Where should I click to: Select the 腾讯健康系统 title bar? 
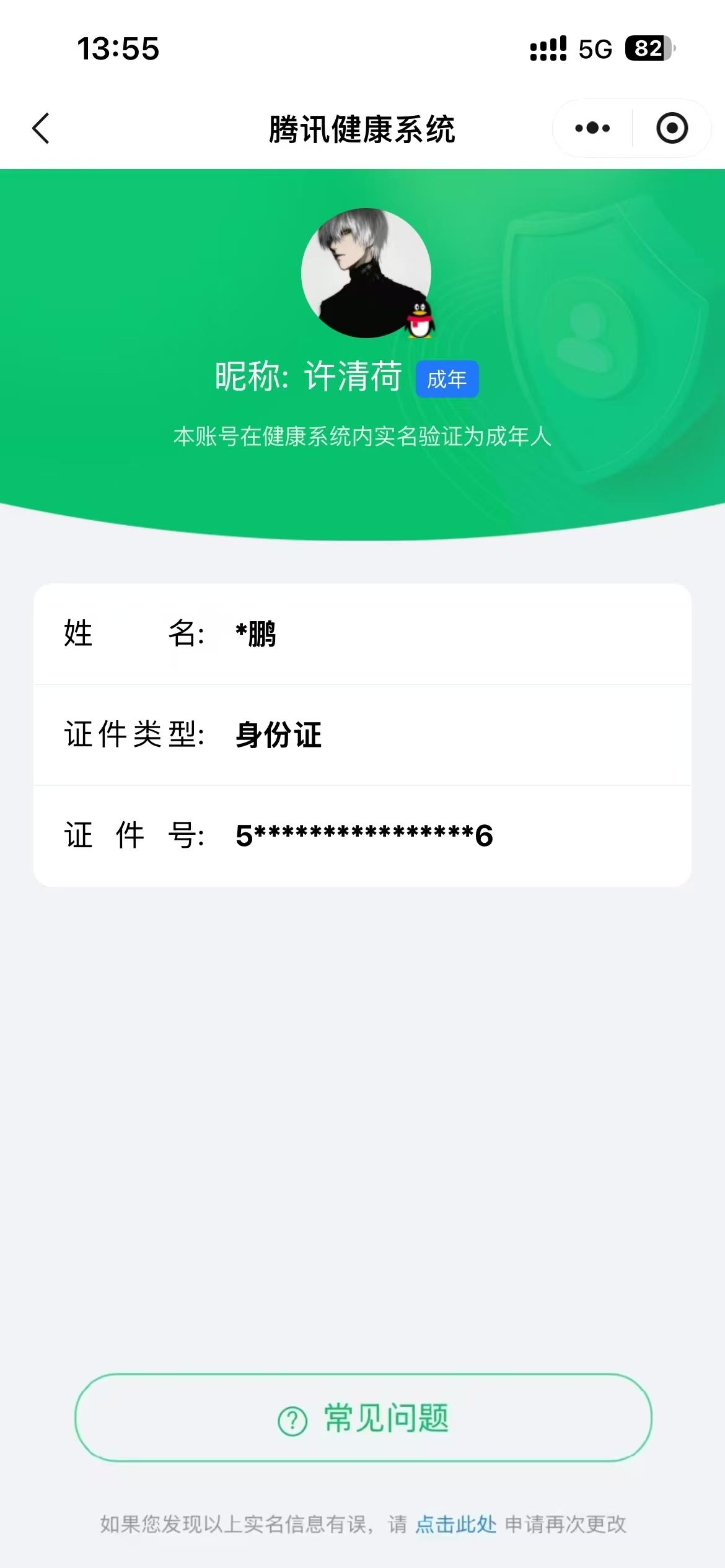pyautogui.click(x=362, y=128)
